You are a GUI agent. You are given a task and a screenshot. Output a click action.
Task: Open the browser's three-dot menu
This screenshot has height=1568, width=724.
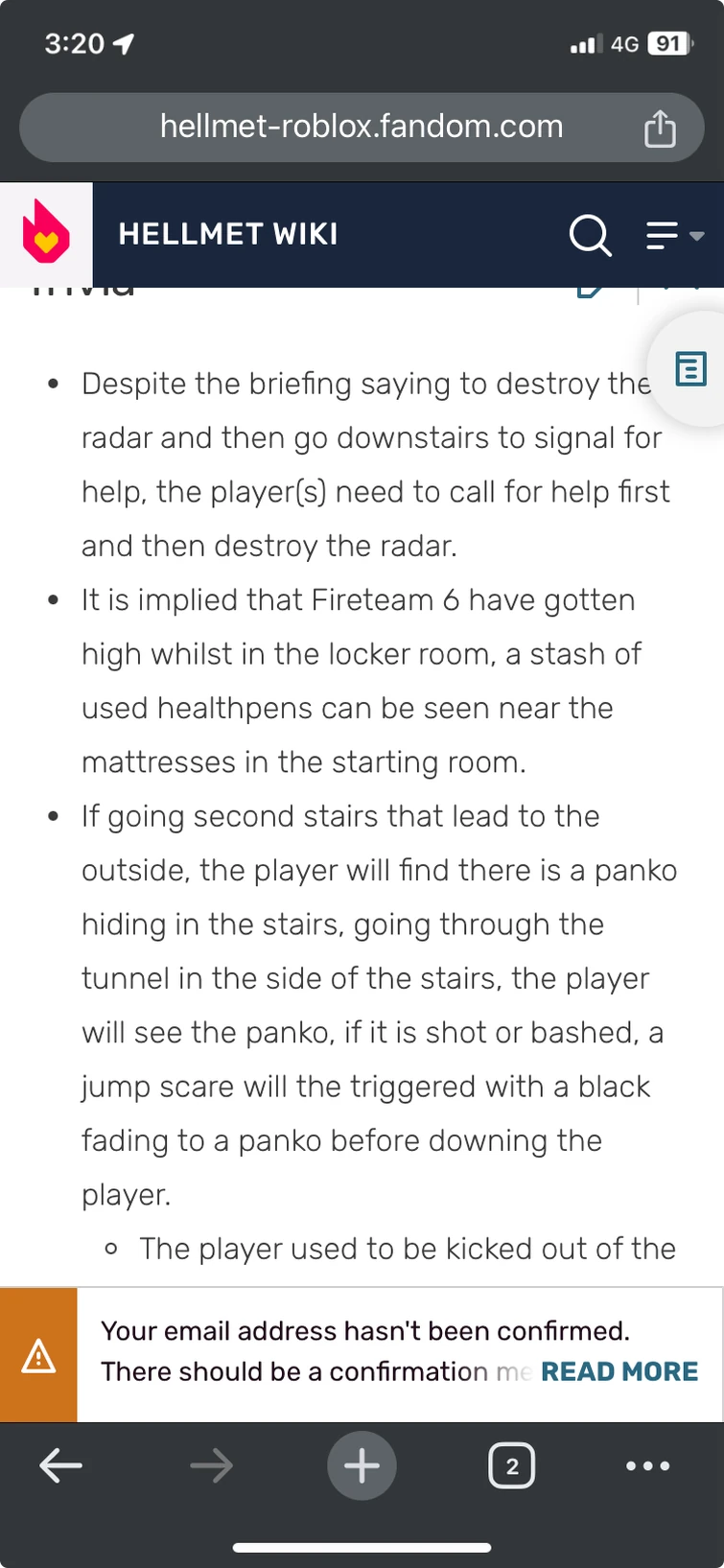pos(647,1465)
